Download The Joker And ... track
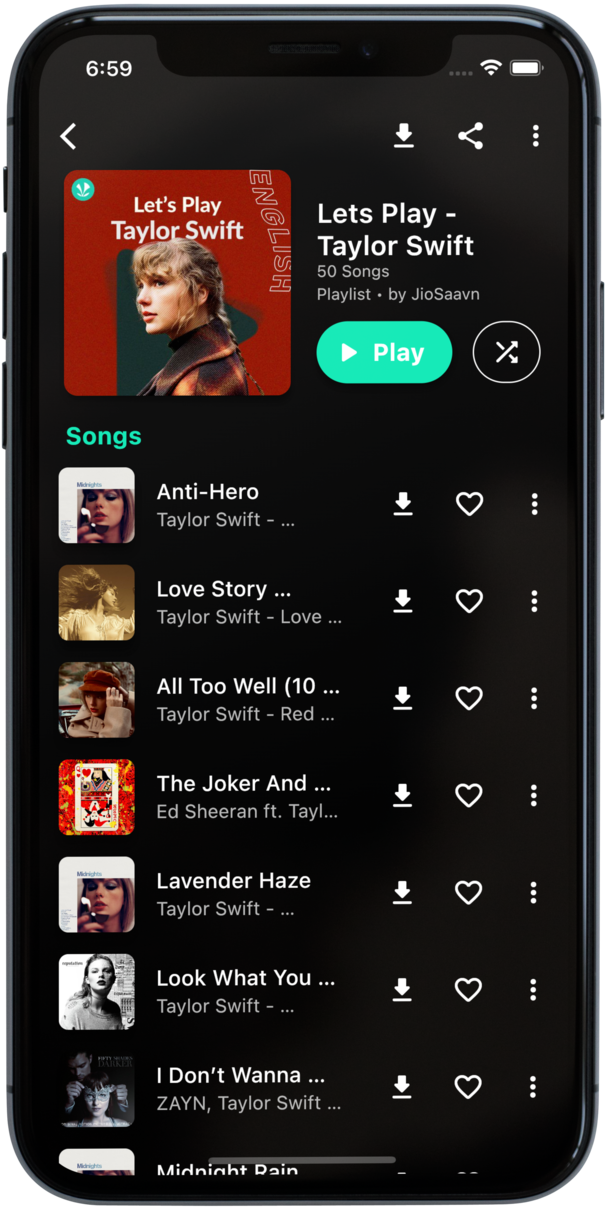This screenshot has height=1210, width=610. (402, 795)
